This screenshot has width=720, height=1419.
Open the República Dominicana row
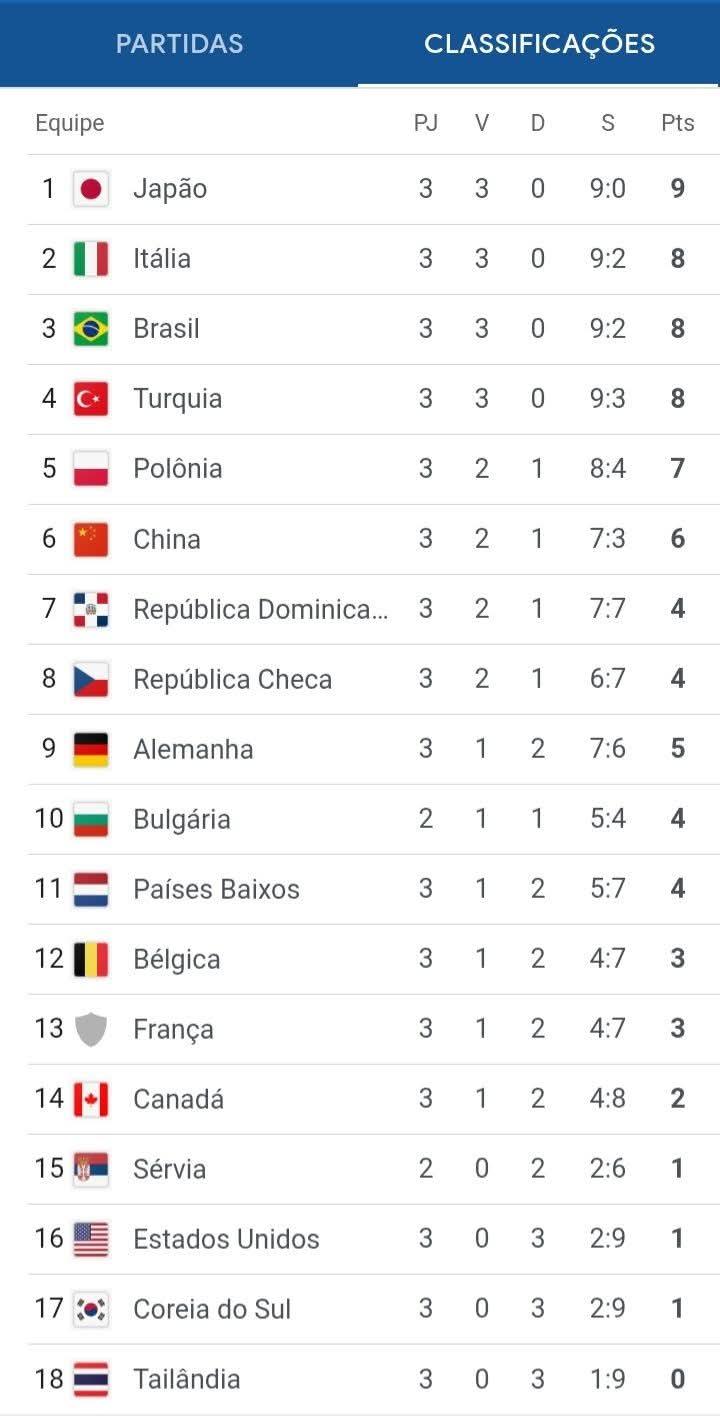[x=360, y=609]
